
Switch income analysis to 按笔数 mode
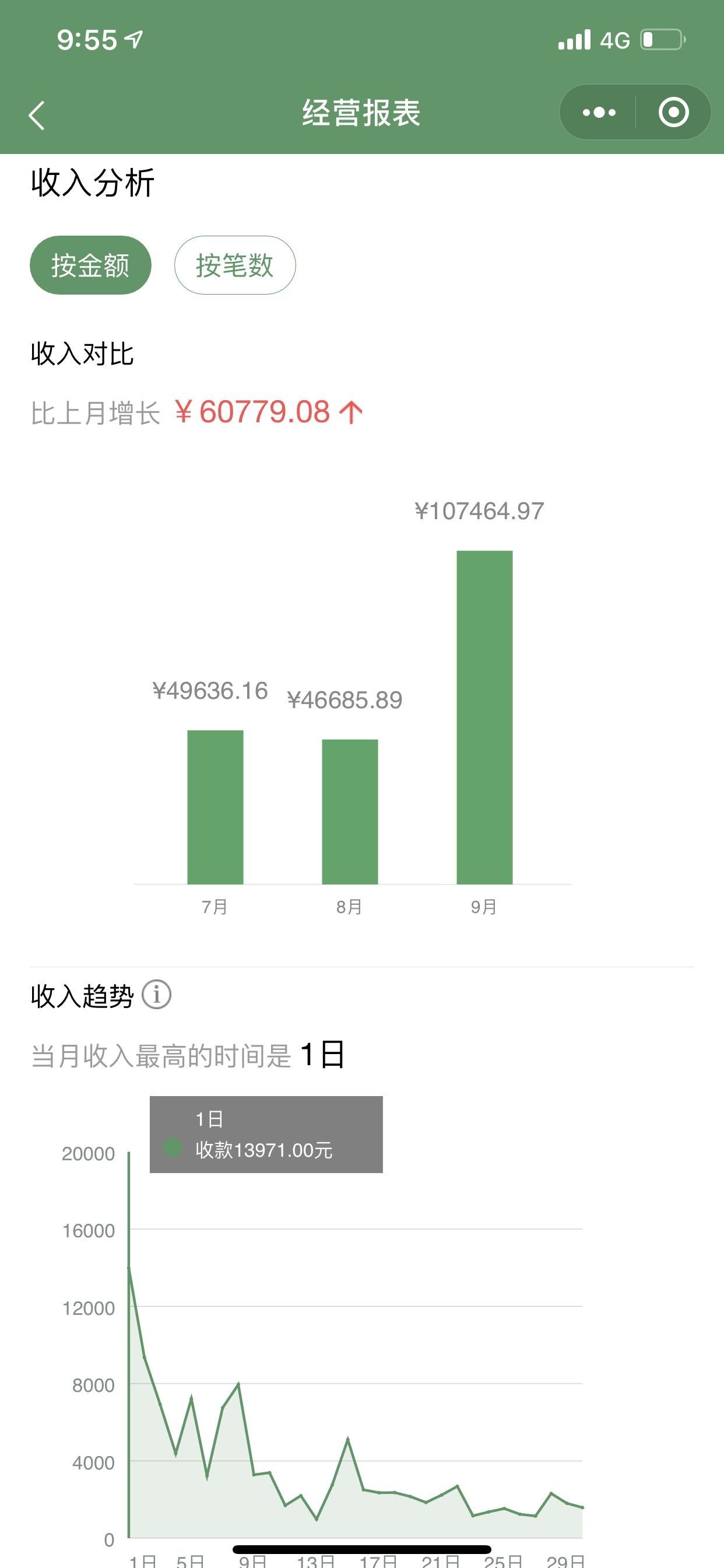(x=235, y=265)
